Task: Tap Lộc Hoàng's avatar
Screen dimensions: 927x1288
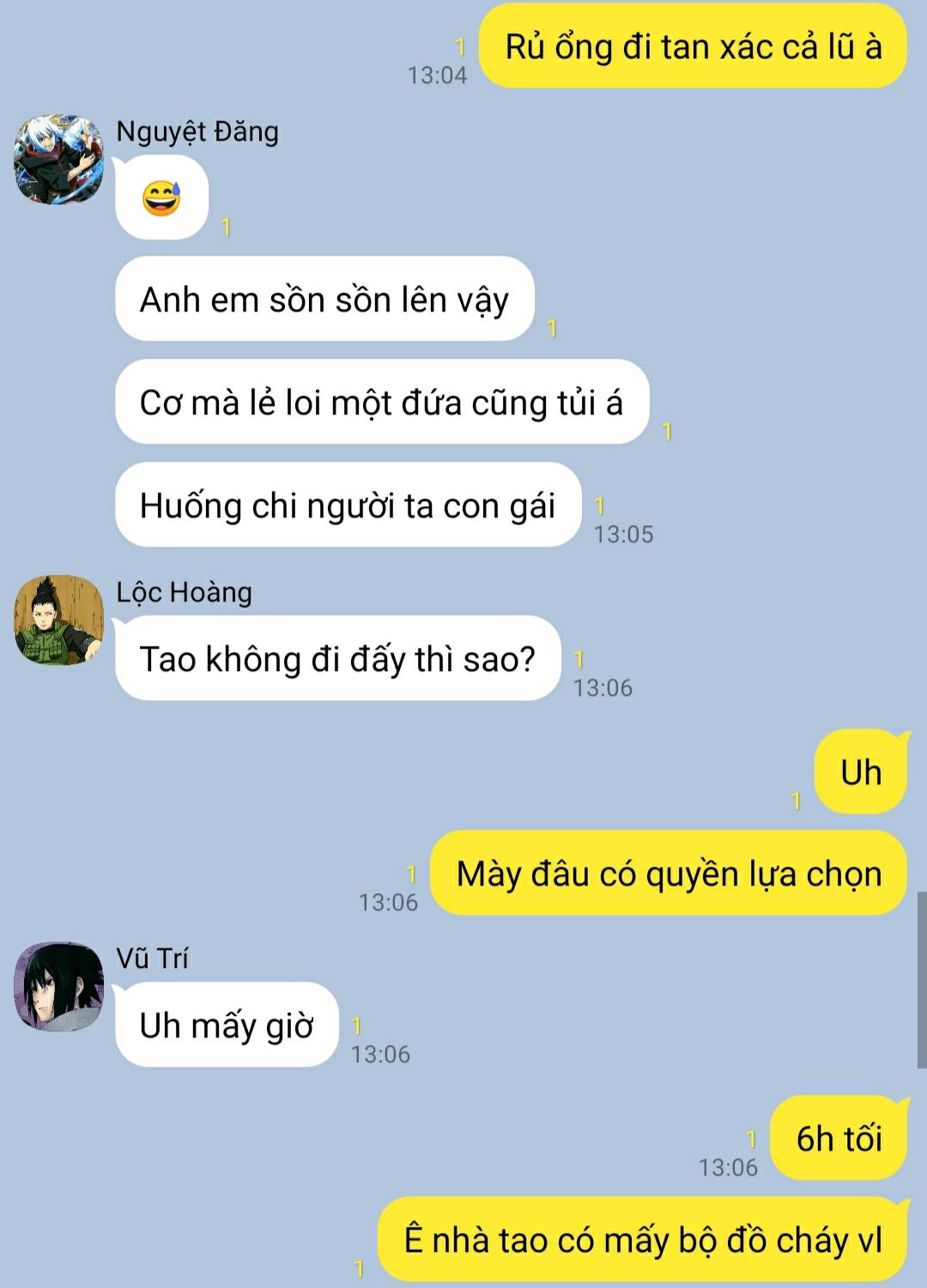Action: pos(59,620)
